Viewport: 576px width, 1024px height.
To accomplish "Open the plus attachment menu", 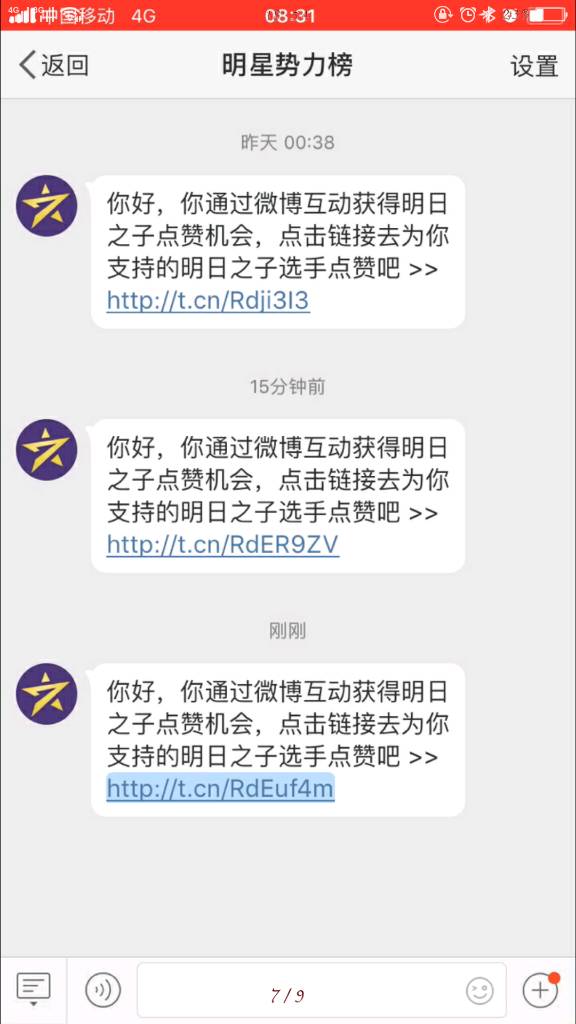I will [x=541, y=990].
